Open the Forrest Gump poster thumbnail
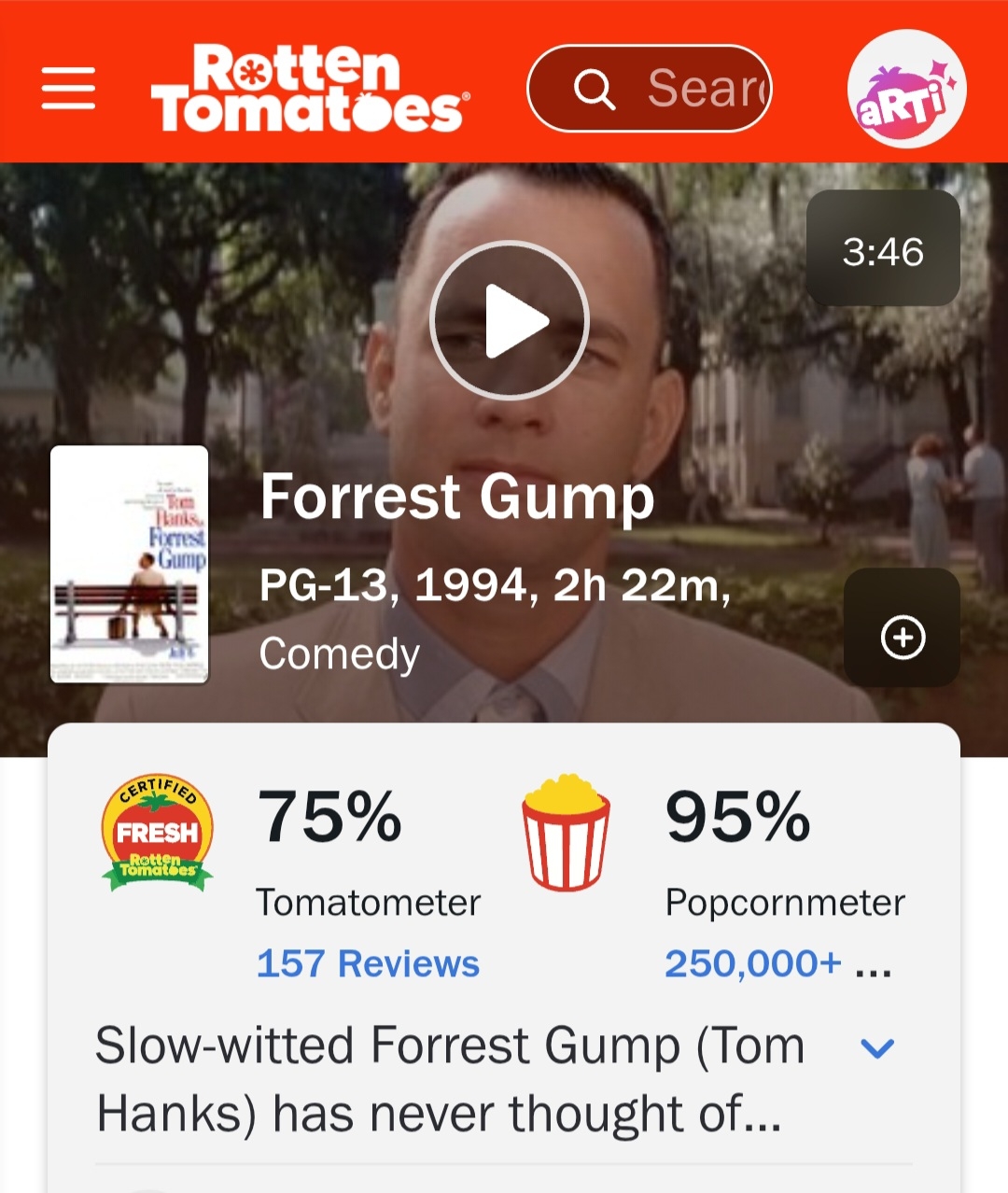1008x1193 pixels. 130,564
